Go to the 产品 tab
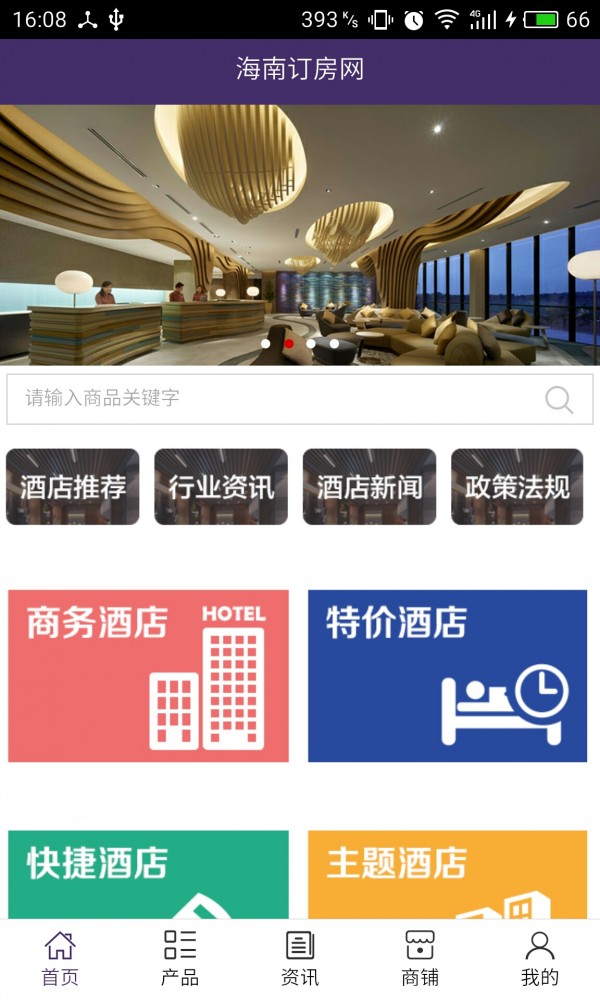600x1000 pixels. click(x=180, y=959)
